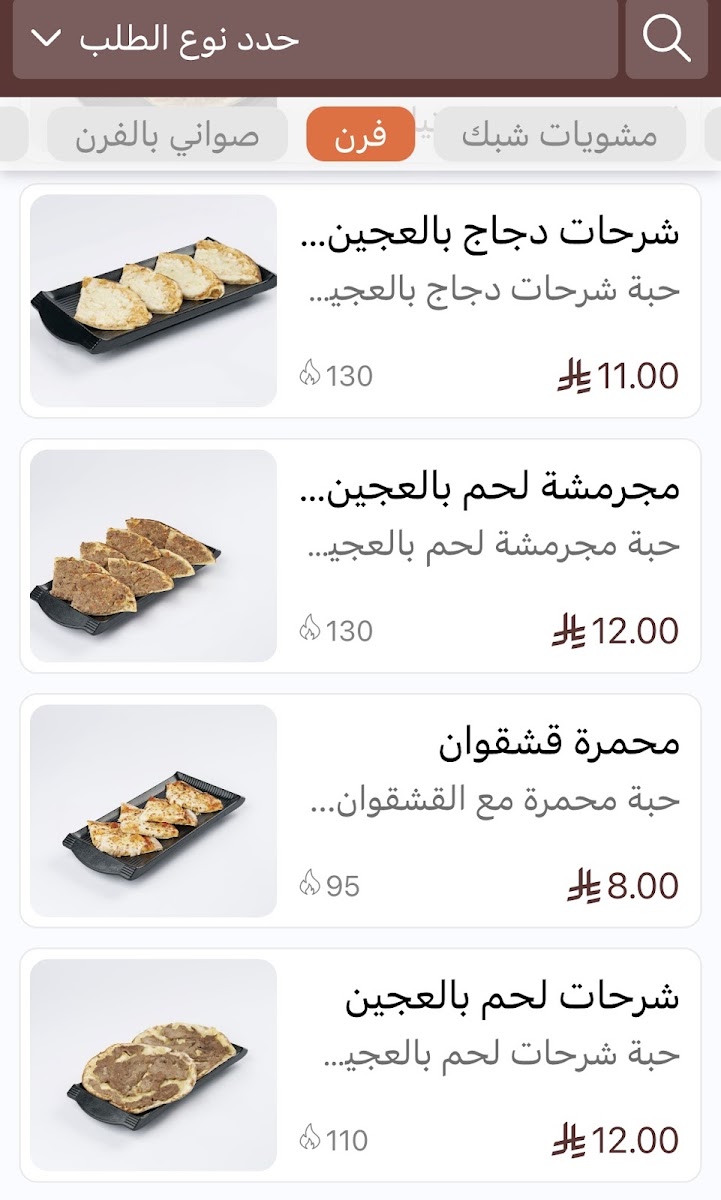Switch to the مشويات شبك category tab
This screenshot has width=721, height=1200.
[x=559, y=135]
